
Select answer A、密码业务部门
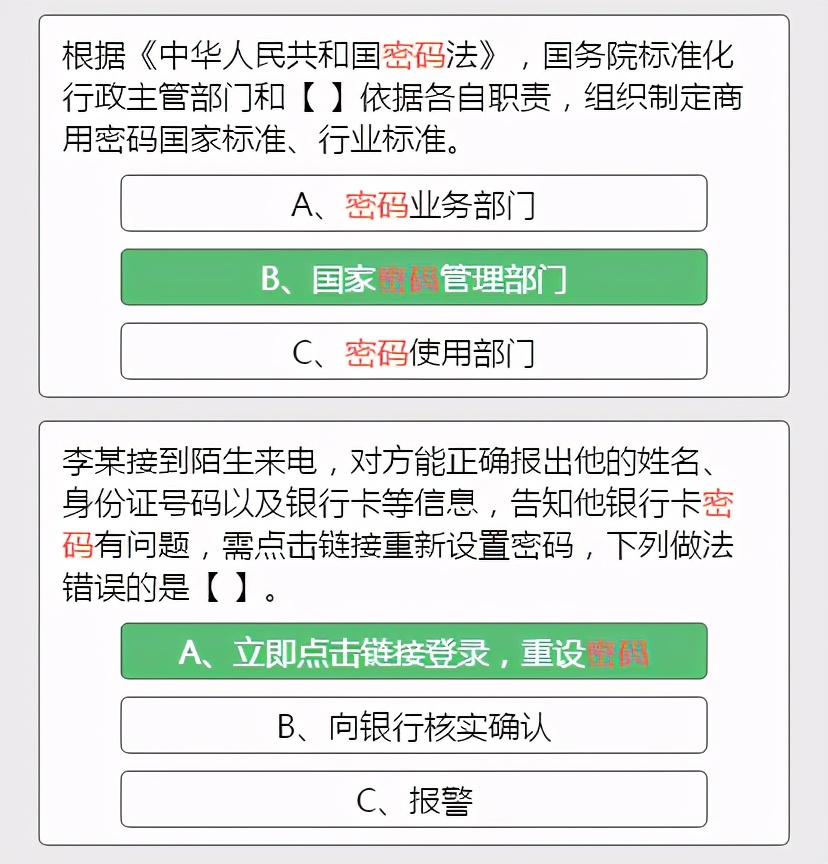coord(413,204)
